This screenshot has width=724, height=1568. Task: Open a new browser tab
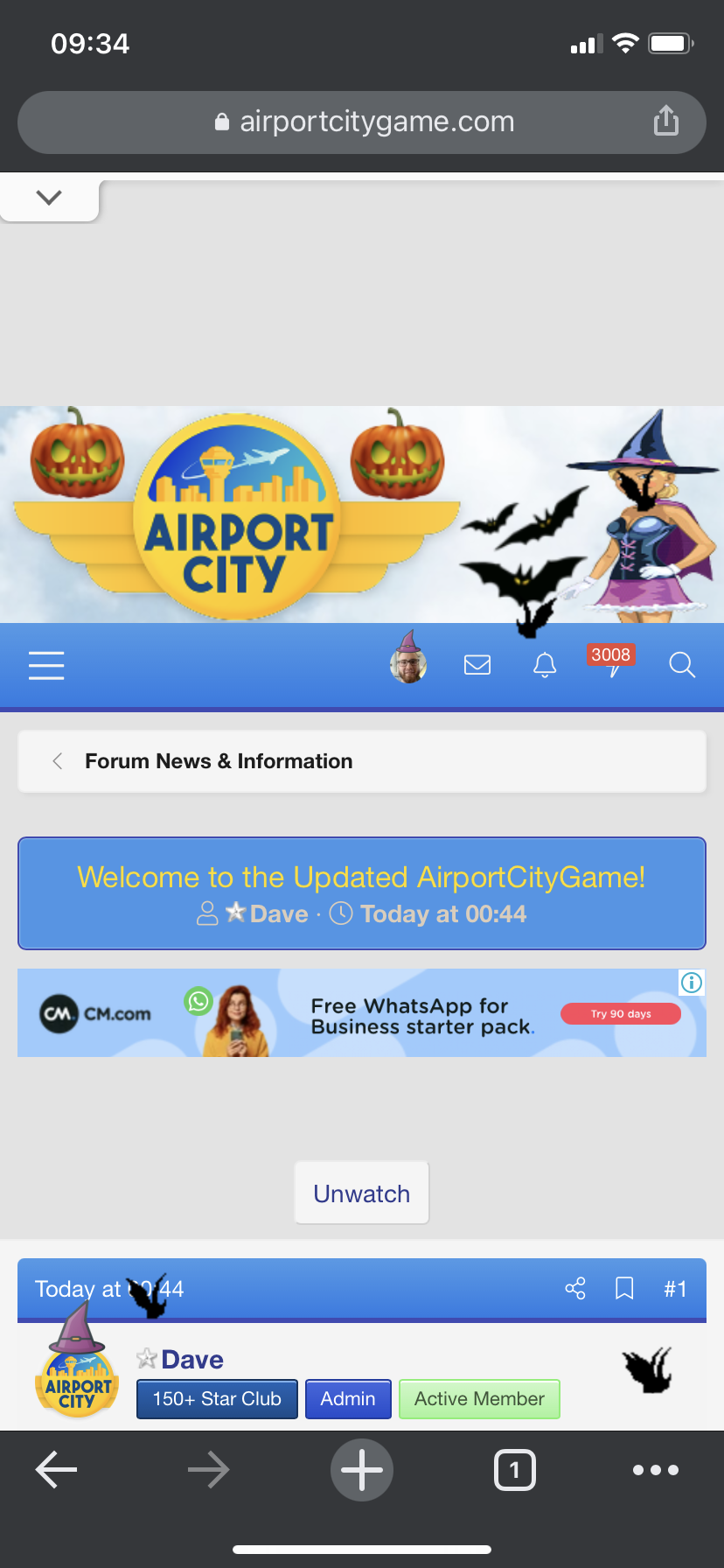click(x=362, y=1470)
